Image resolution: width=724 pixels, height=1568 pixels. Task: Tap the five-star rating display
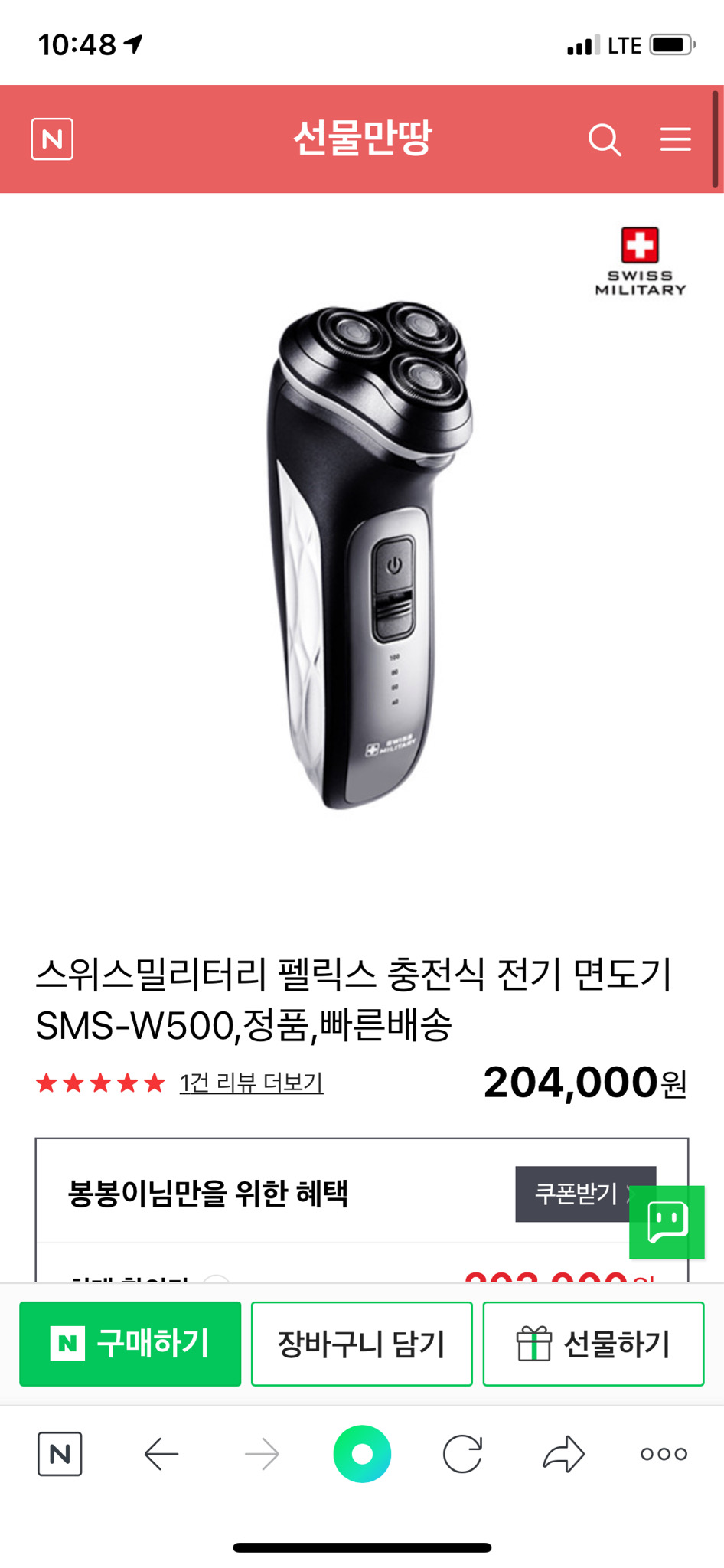99,1083
